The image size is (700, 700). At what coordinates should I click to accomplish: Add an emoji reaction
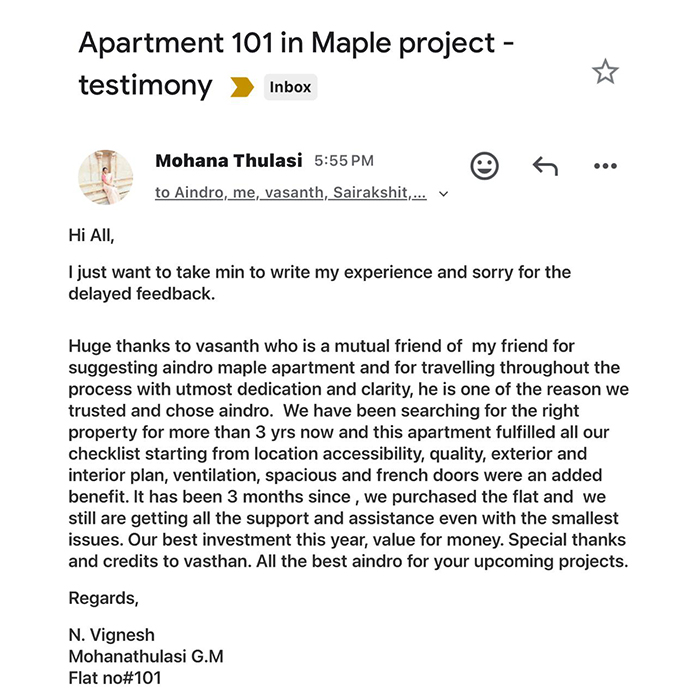click(x=484, y=165)
